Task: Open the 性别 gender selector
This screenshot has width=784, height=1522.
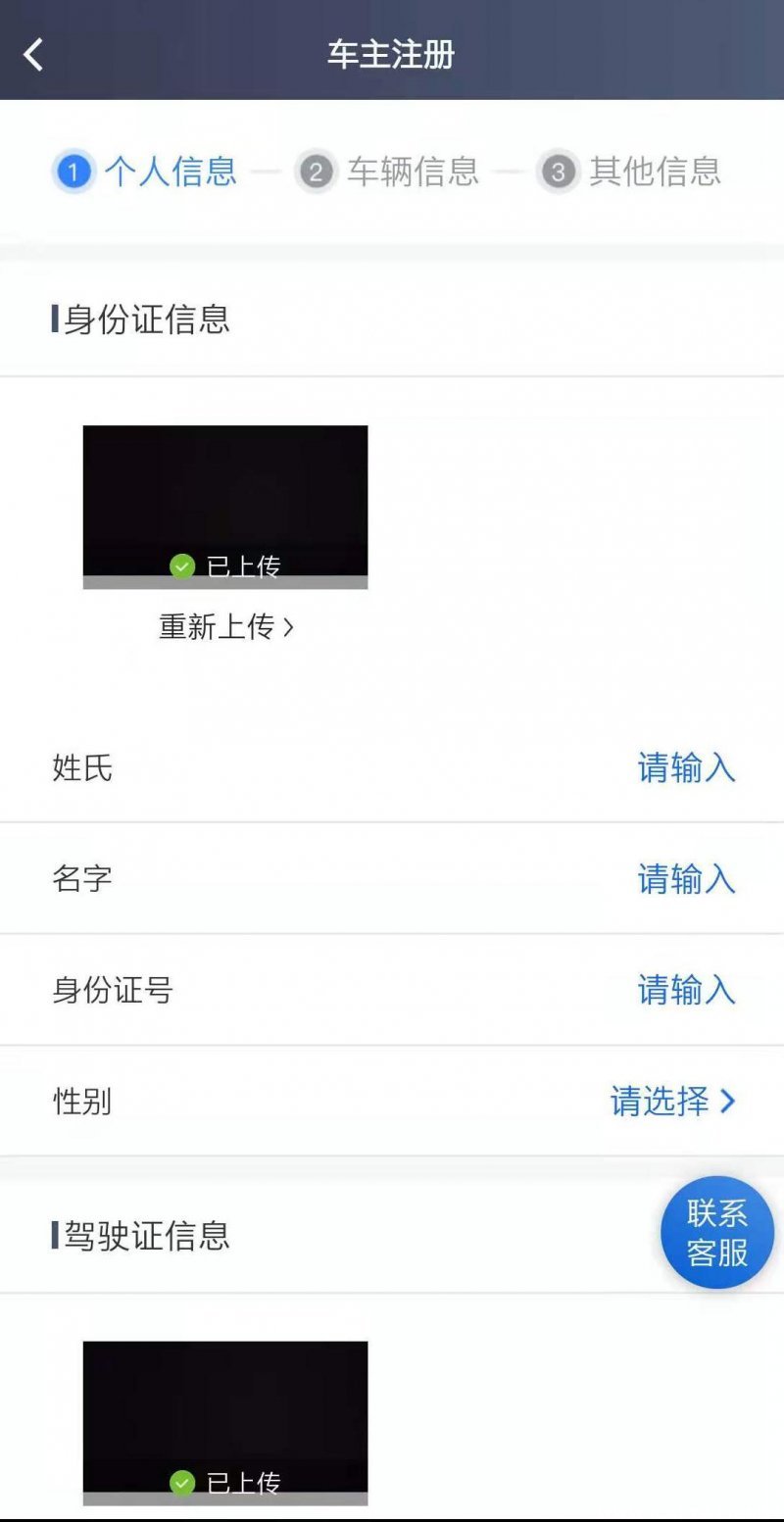Action: click(672, 1102)
